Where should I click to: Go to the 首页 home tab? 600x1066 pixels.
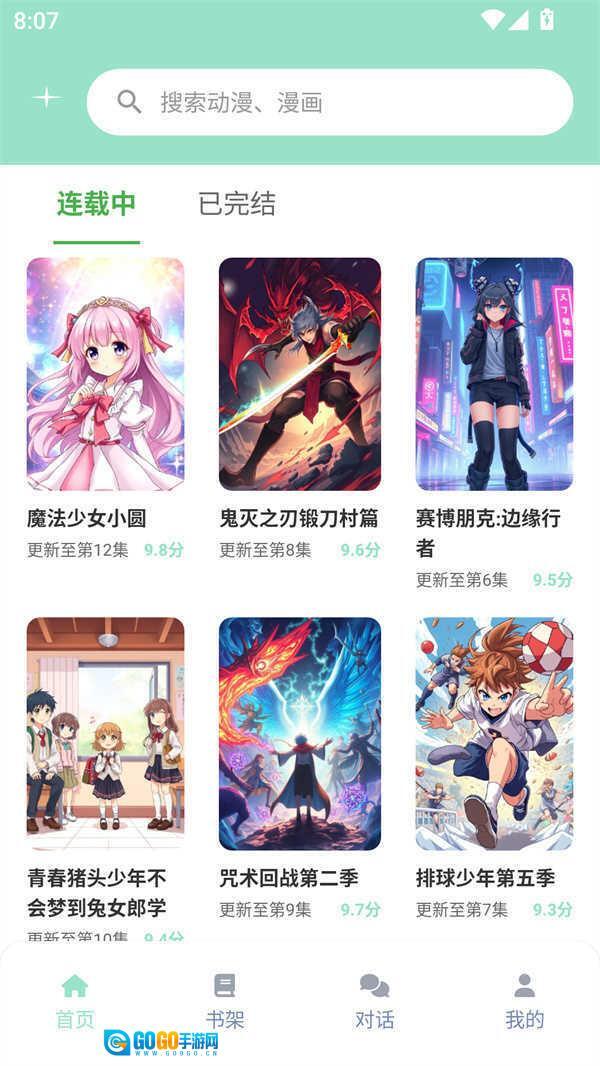(x=75, y=1001)
